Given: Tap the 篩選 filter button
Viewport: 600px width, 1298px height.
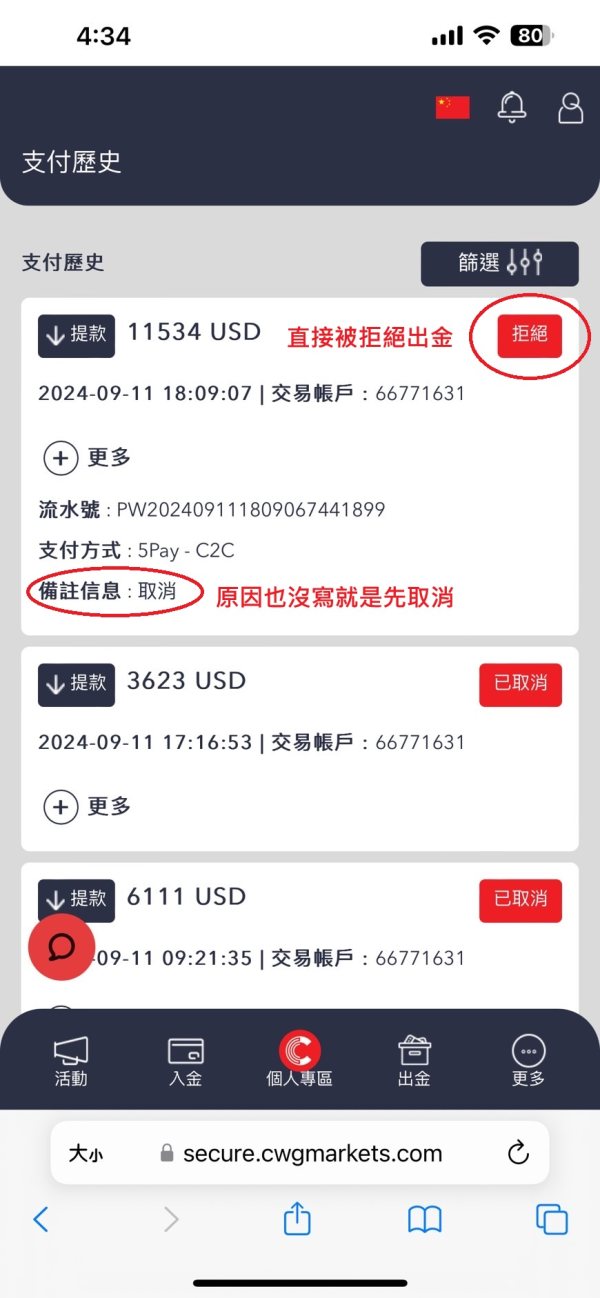Looking at the screenshot, I should pos(499,264).
